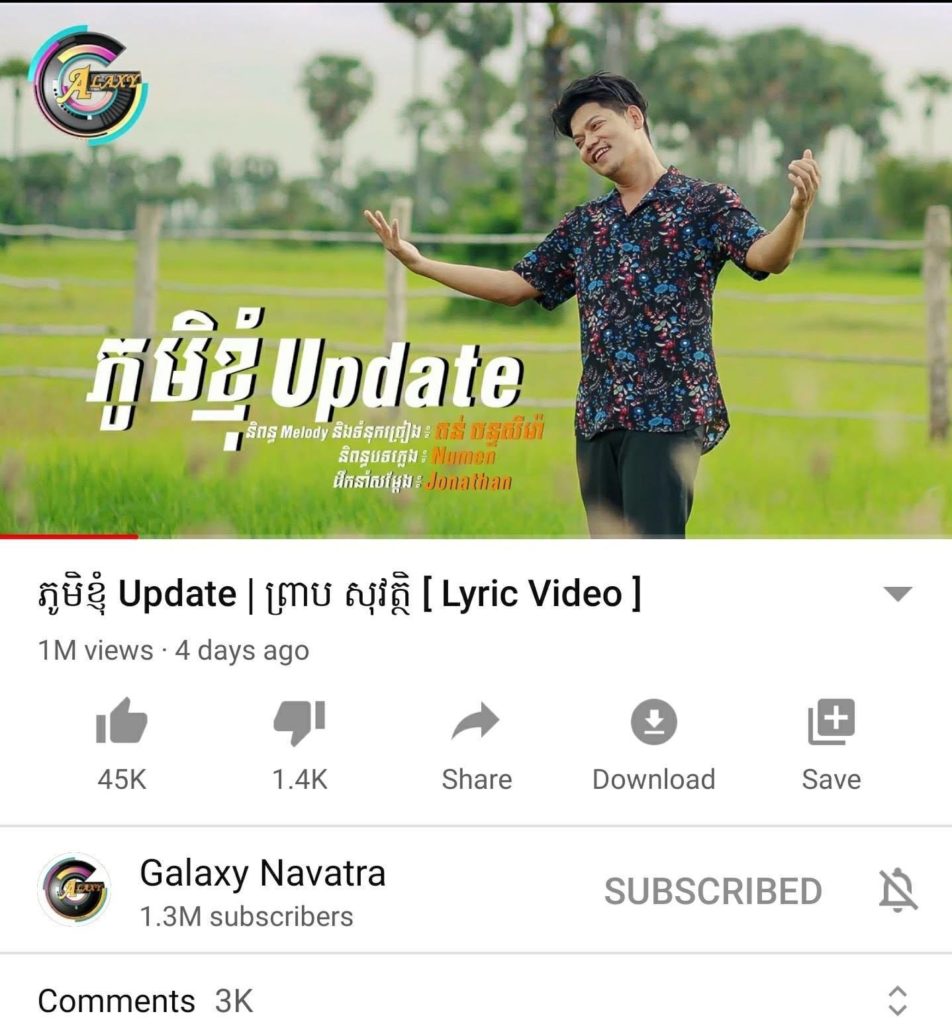Tap the SUBSCRIBED button
This screenshot has height=1024, width=952.
point(713,891)
